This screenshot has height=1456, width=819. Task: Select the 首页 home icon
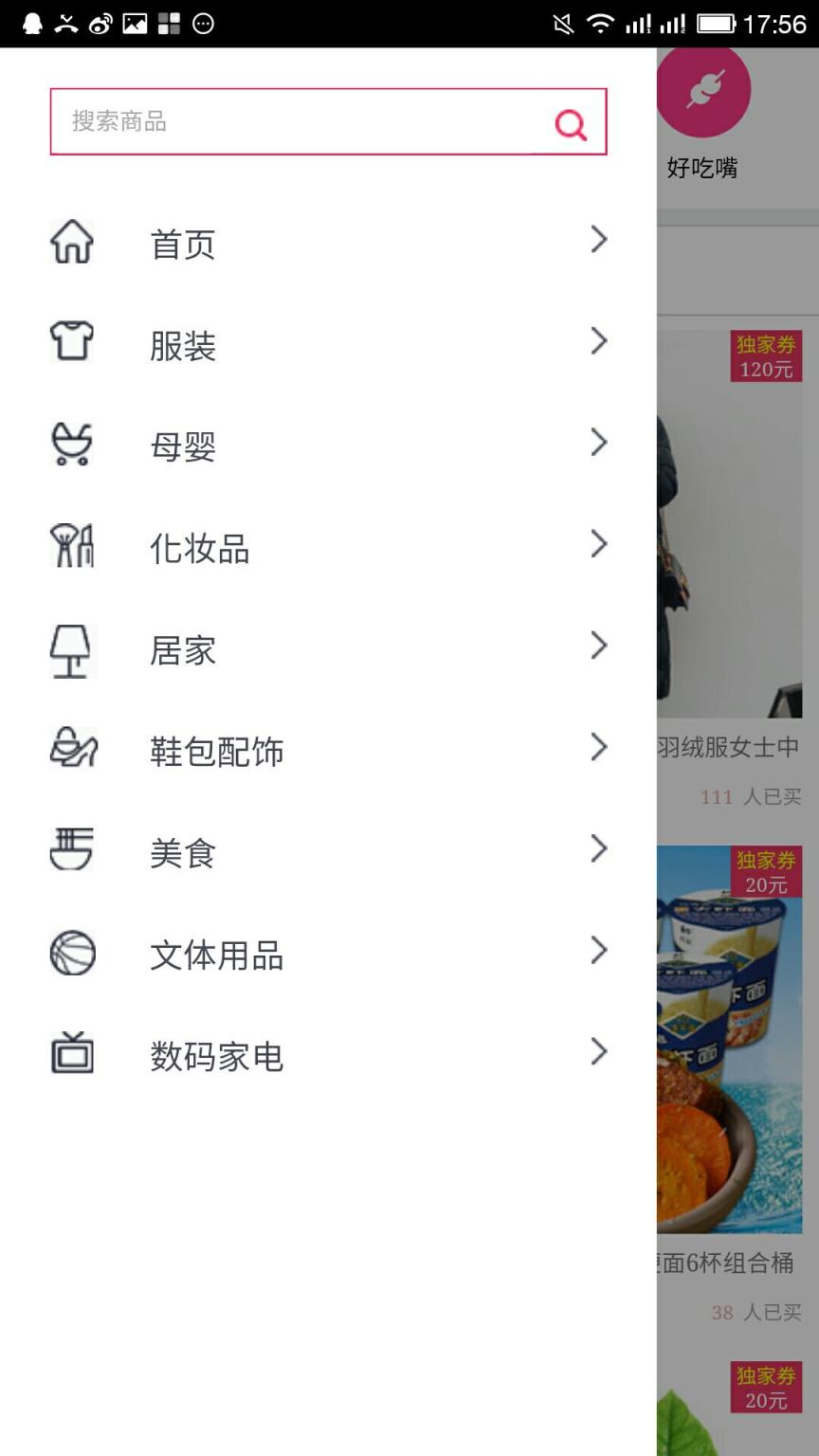tap(72, 243)
